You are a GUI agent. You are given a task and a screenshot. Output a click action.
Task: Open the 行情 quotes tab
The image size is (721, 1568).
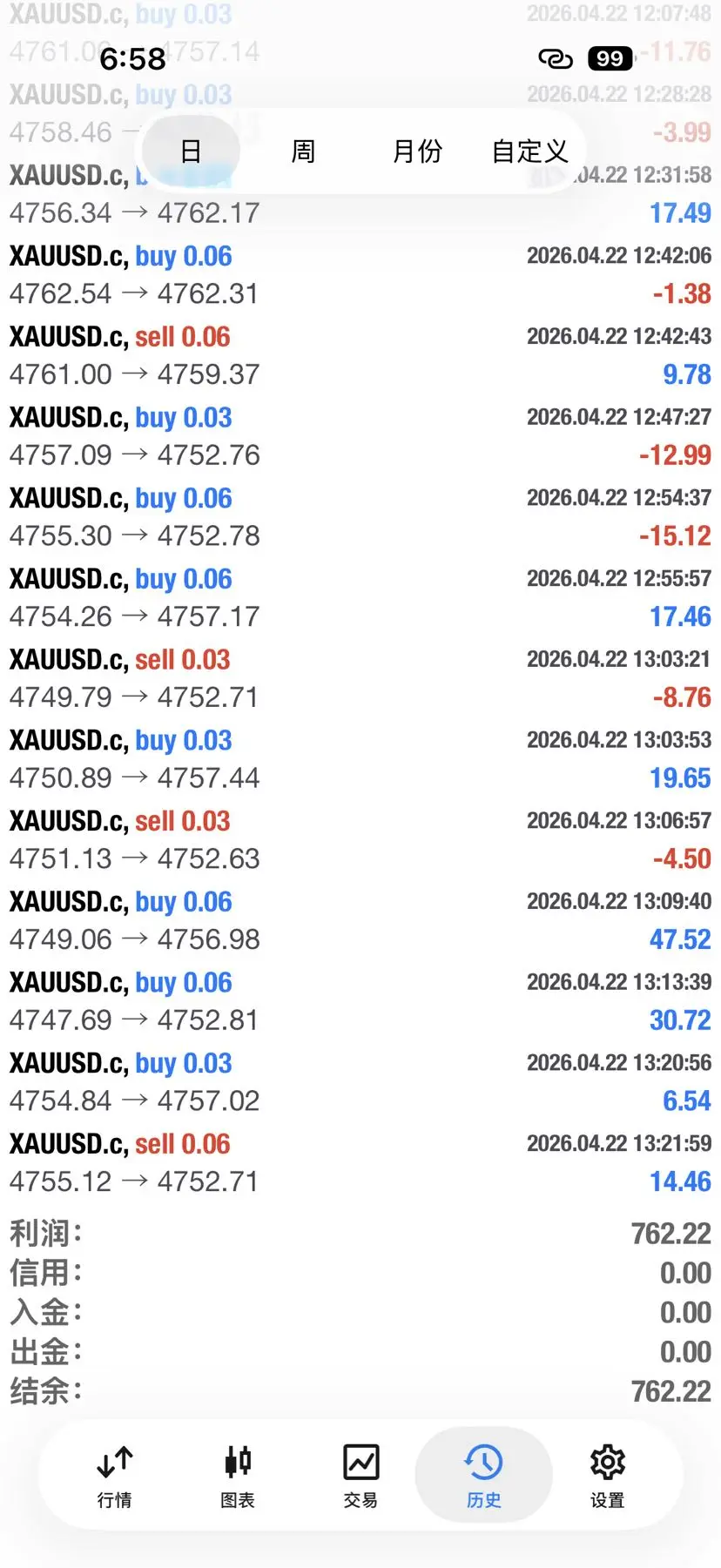click(x=114, y=1475)
